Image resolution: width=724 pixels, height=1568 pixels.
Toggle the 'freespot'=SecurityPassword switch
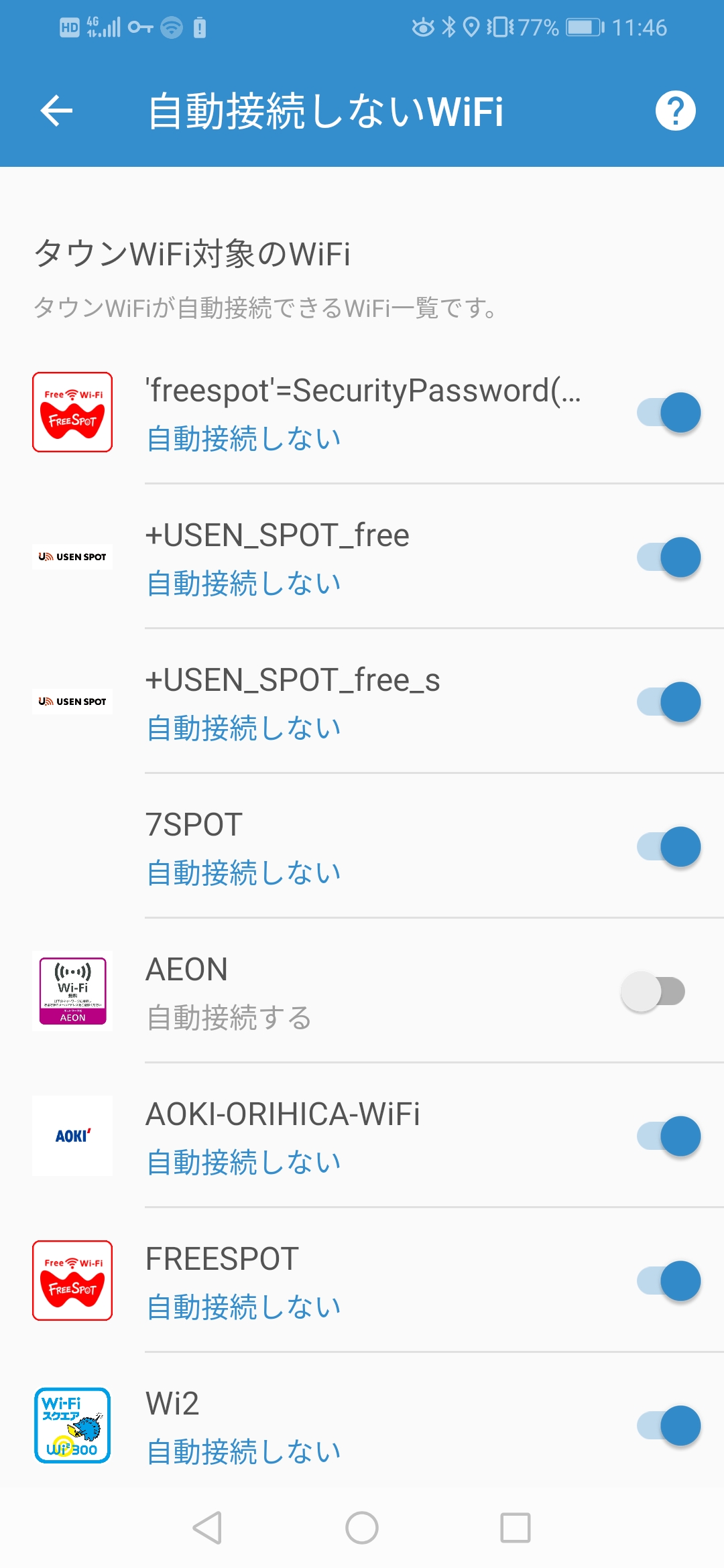668,413
